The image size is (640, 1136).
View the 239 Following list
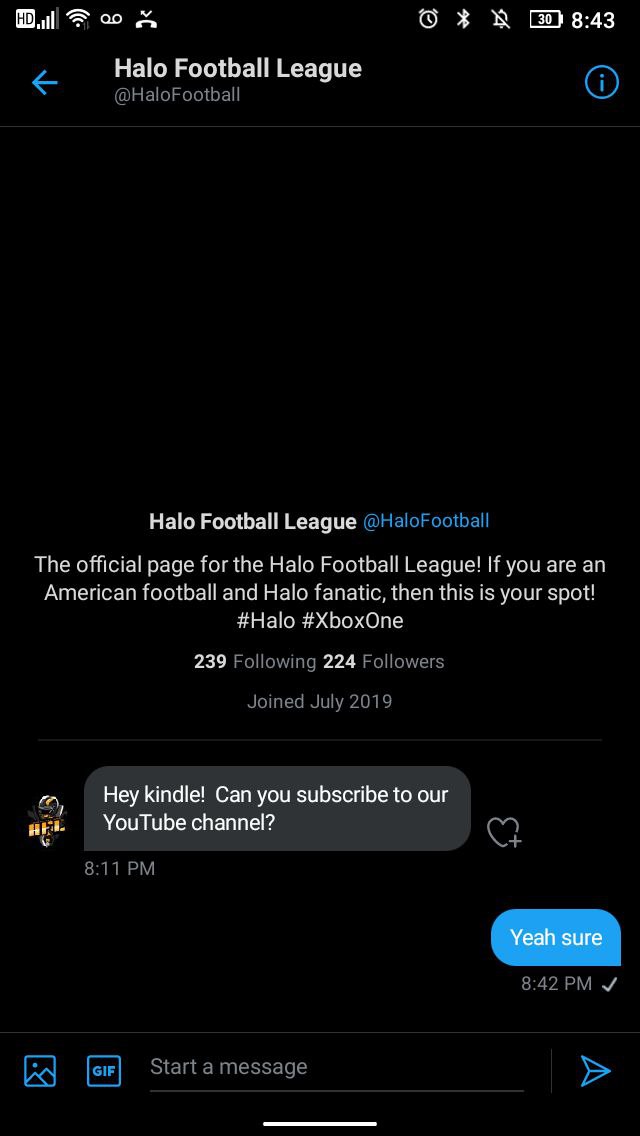[254, 661]
